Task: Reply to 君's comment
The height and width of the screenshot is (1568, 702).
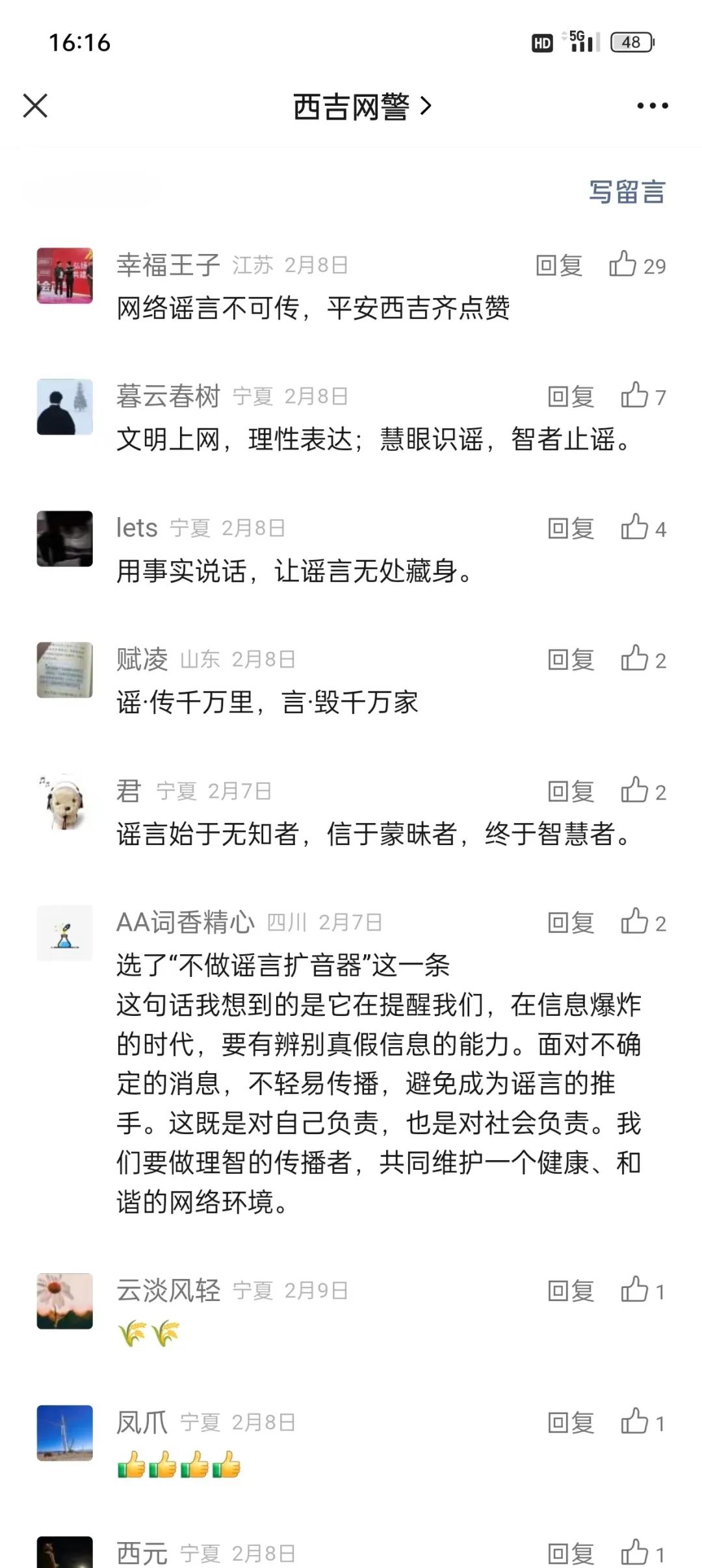Action: [x=571, y=792]
